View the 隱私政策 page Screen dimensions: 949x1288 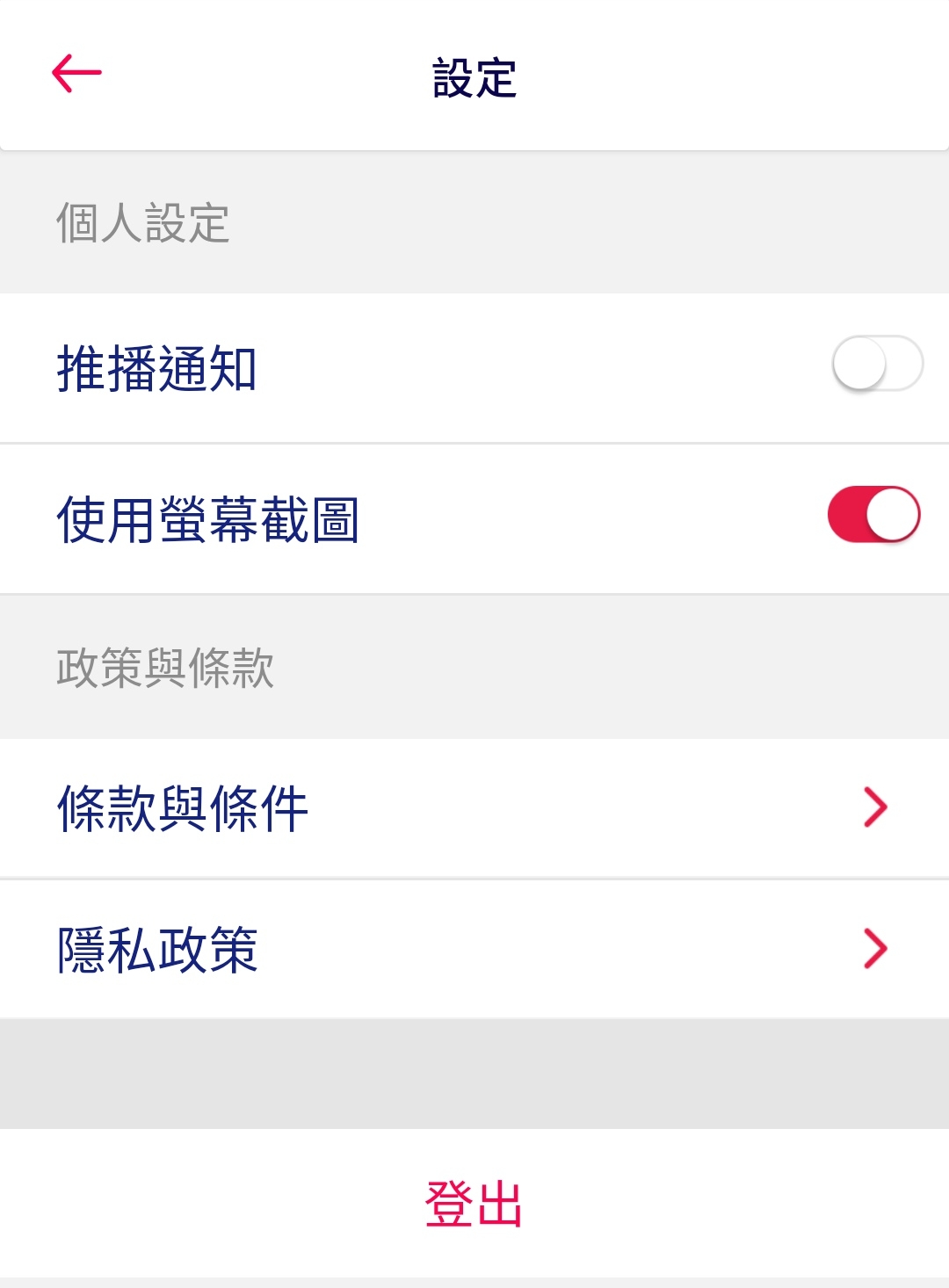[x=474, y=949]
